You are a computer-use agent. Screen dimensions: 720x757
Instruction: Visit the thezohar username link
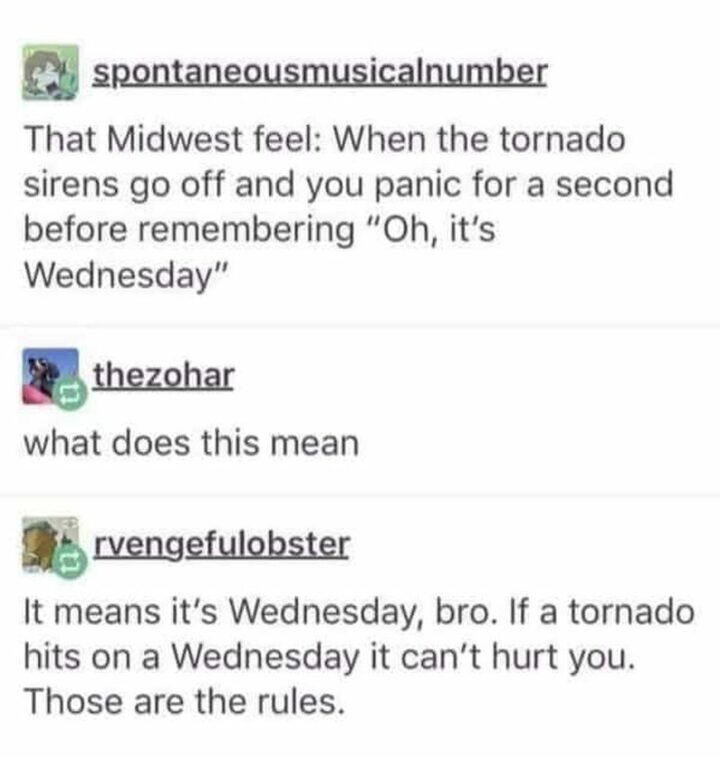pyautogui.click(x=164, y=376)
